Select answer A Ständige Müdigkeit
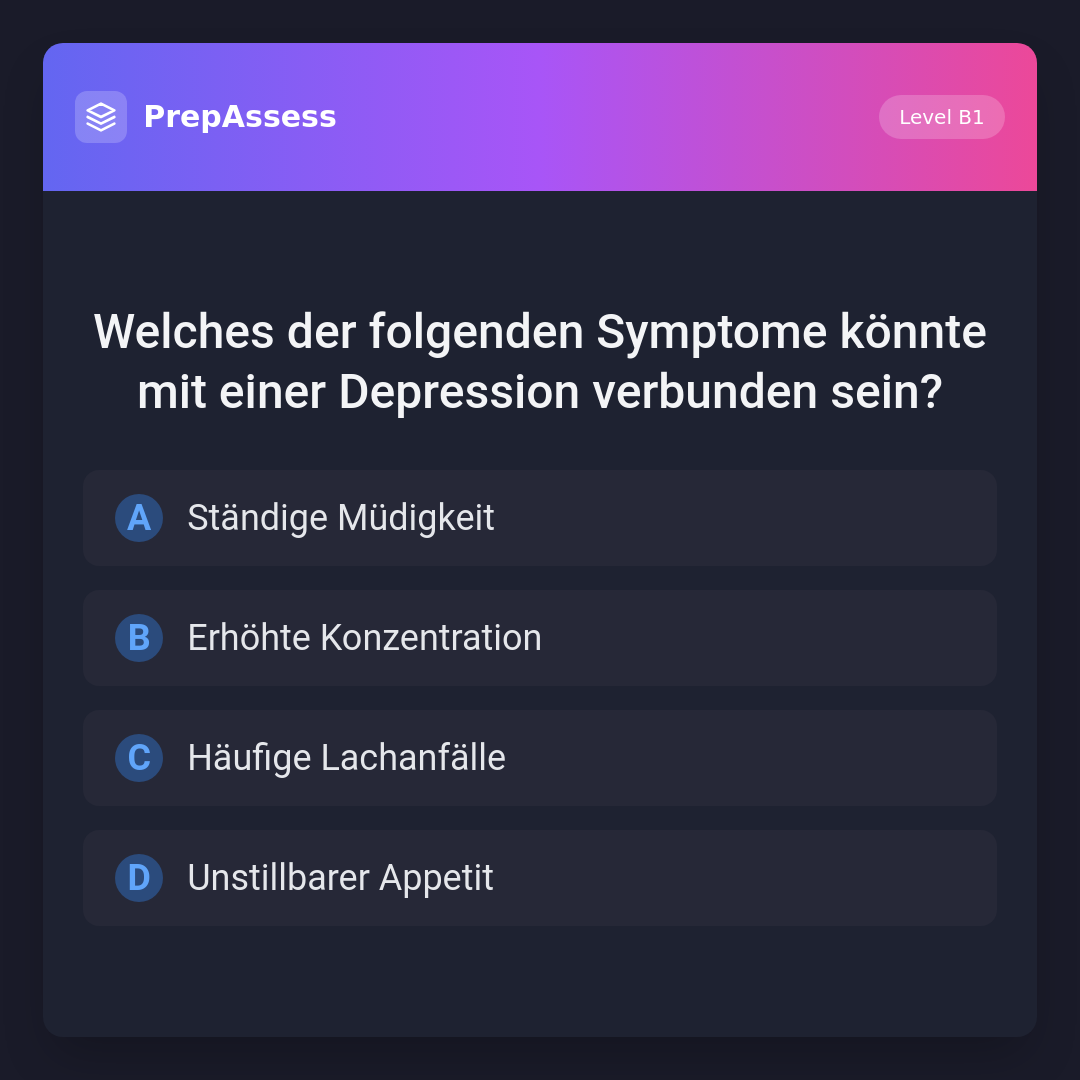The height and width of the screenshot is (1080, 1080). pos(540,518)
